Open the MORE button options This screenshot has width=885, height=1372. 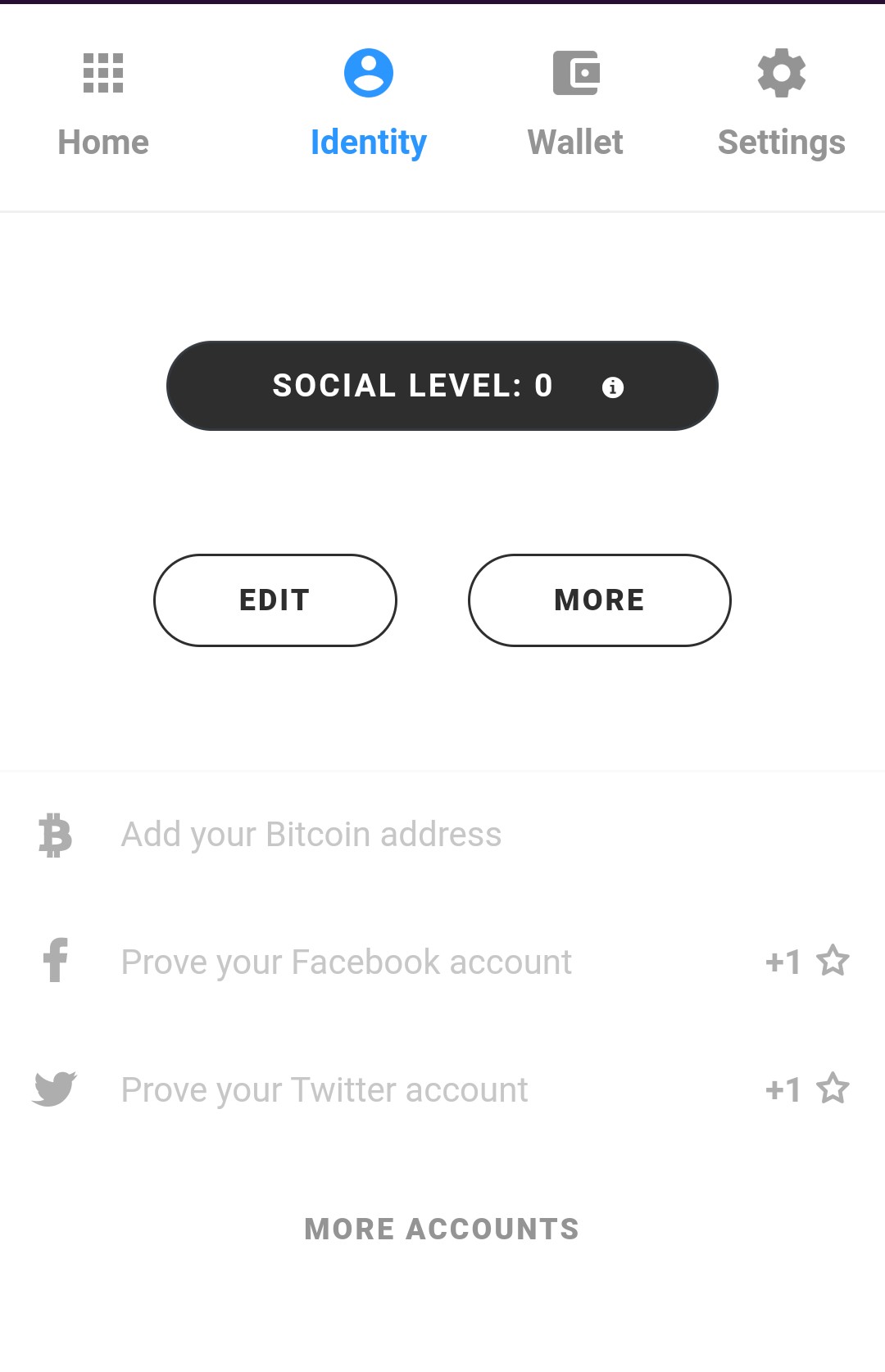599,600
